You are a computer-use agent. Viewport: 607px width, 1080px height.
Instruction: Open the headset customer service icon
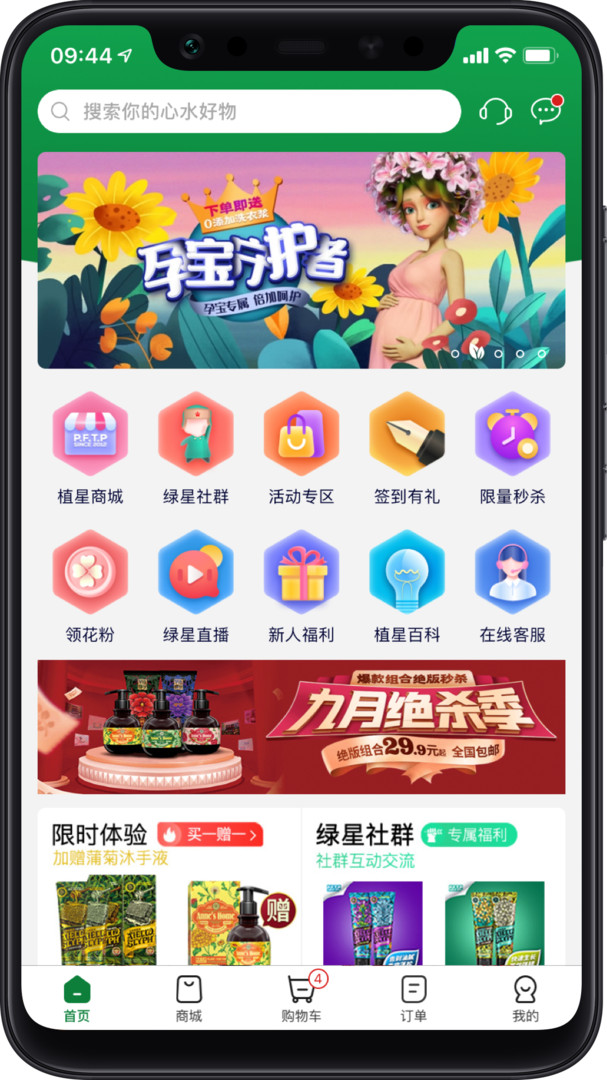click(495, 111)
